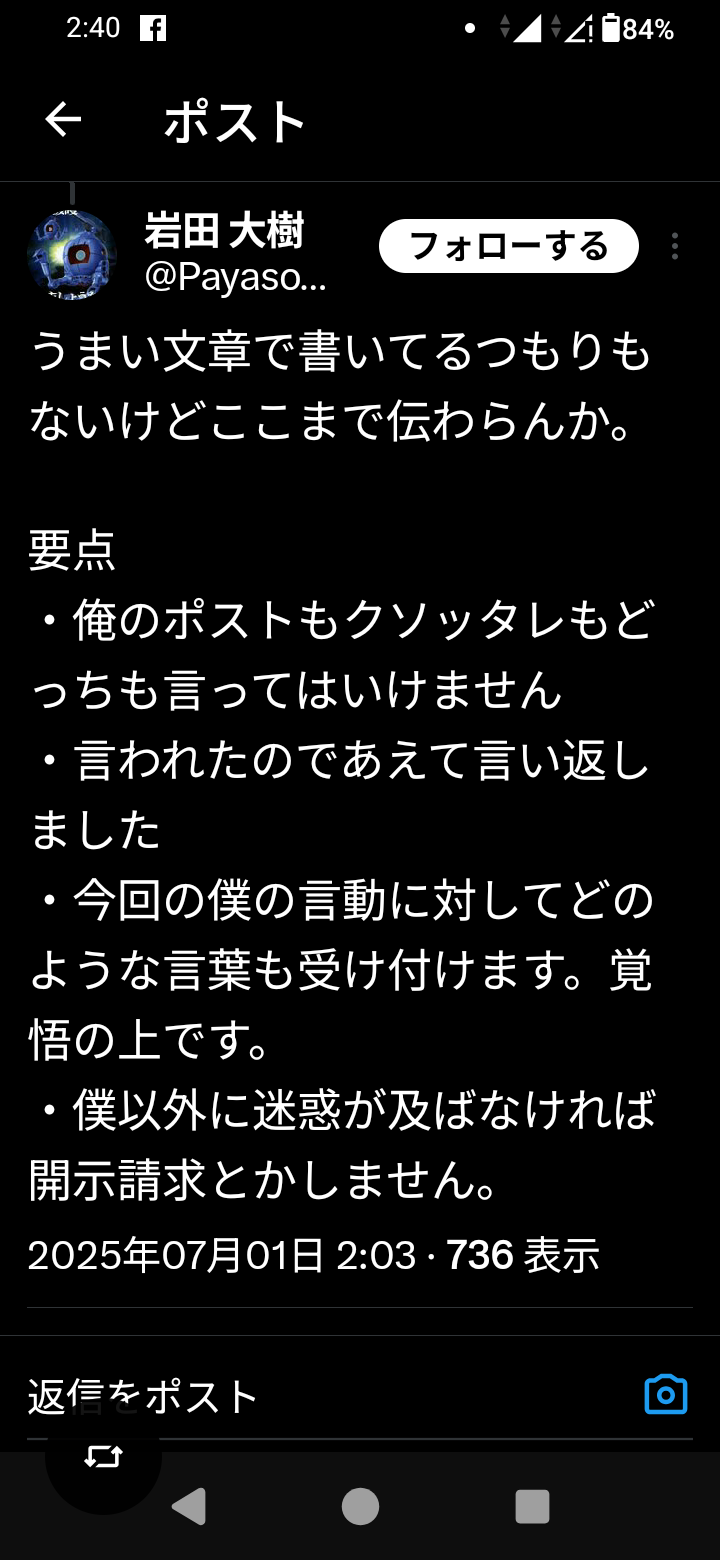Tap the フォローする button
This screenshot has width=720, height=1560.
point(509,246)
